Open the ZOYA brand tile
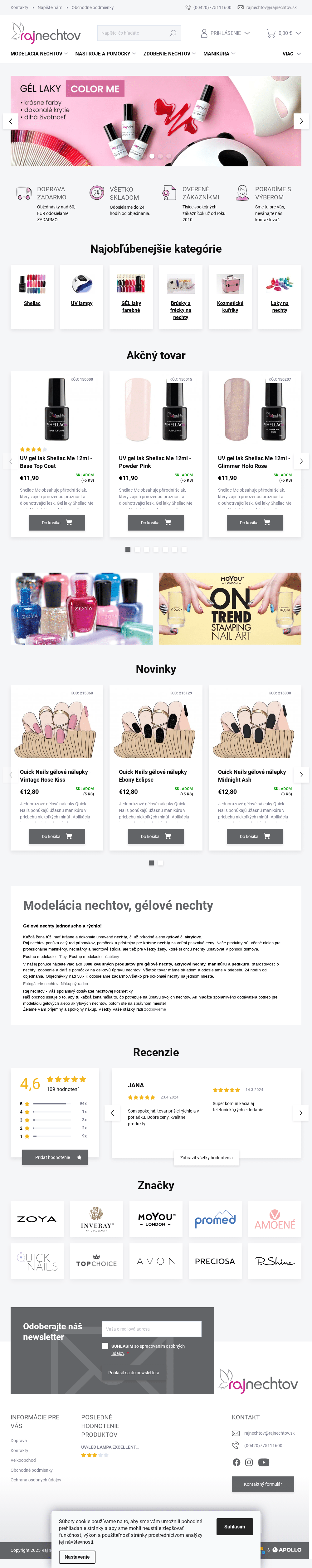Viewport: 312px width, 1568px height. coord(37,1219)
